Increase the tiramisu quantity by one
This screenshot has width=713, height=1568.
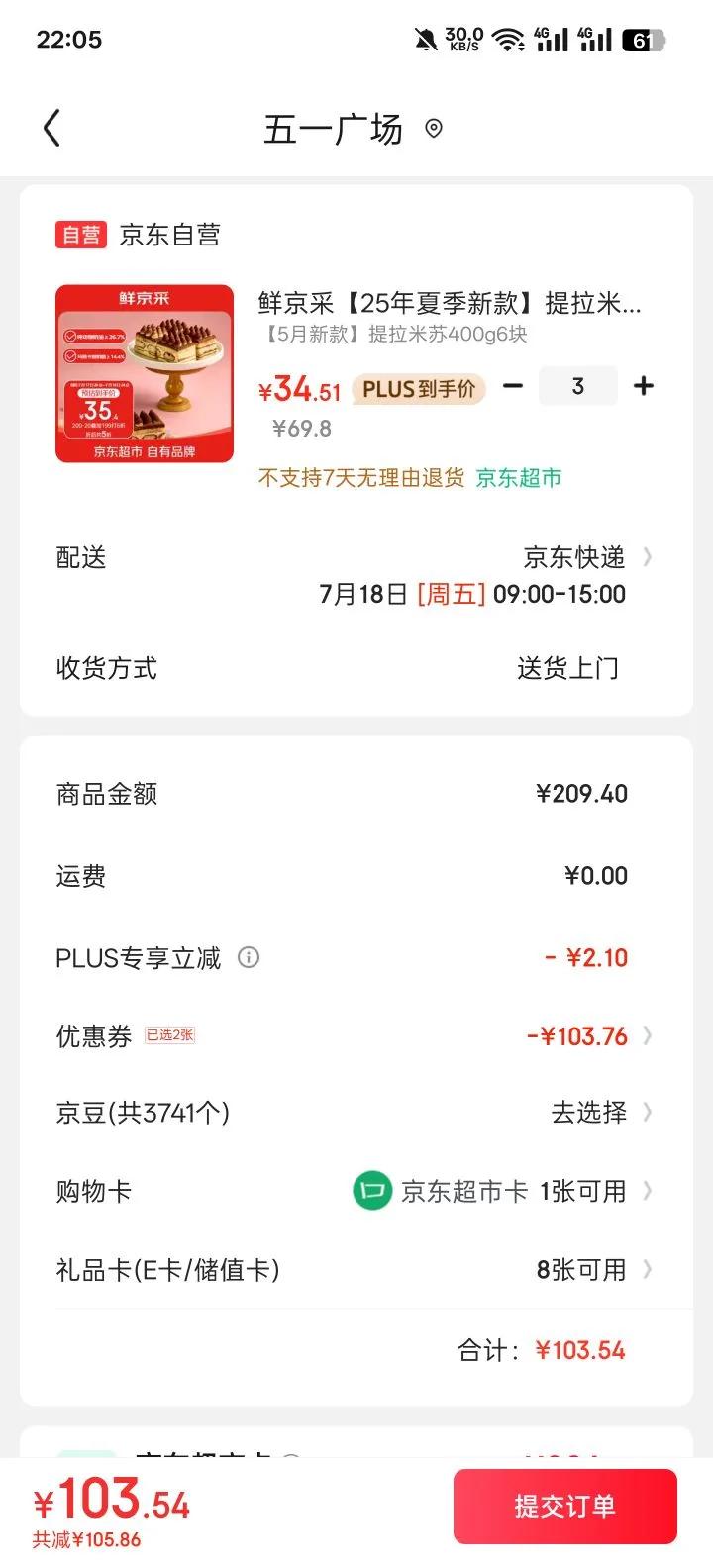[x=644, y=386]
